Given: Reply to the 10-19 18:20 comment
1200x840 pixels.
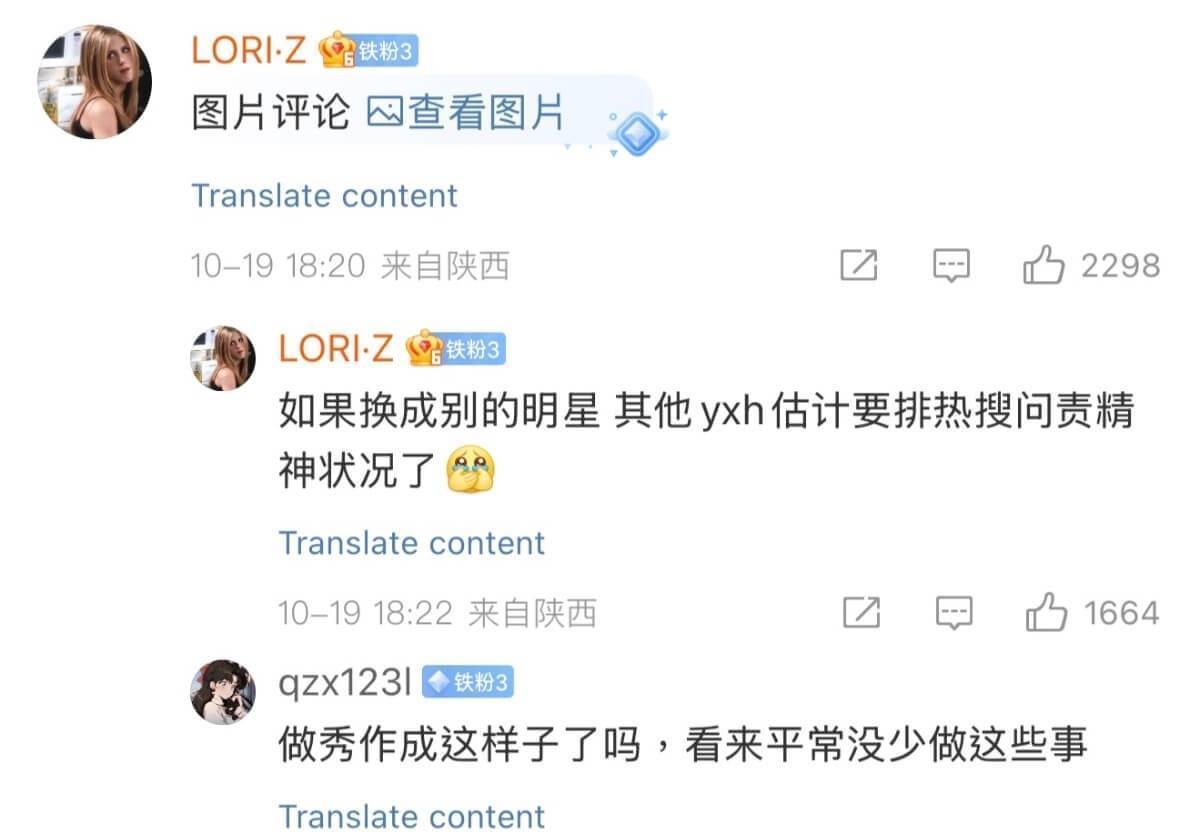Looking at the screenshot, I should click(951, 265).
